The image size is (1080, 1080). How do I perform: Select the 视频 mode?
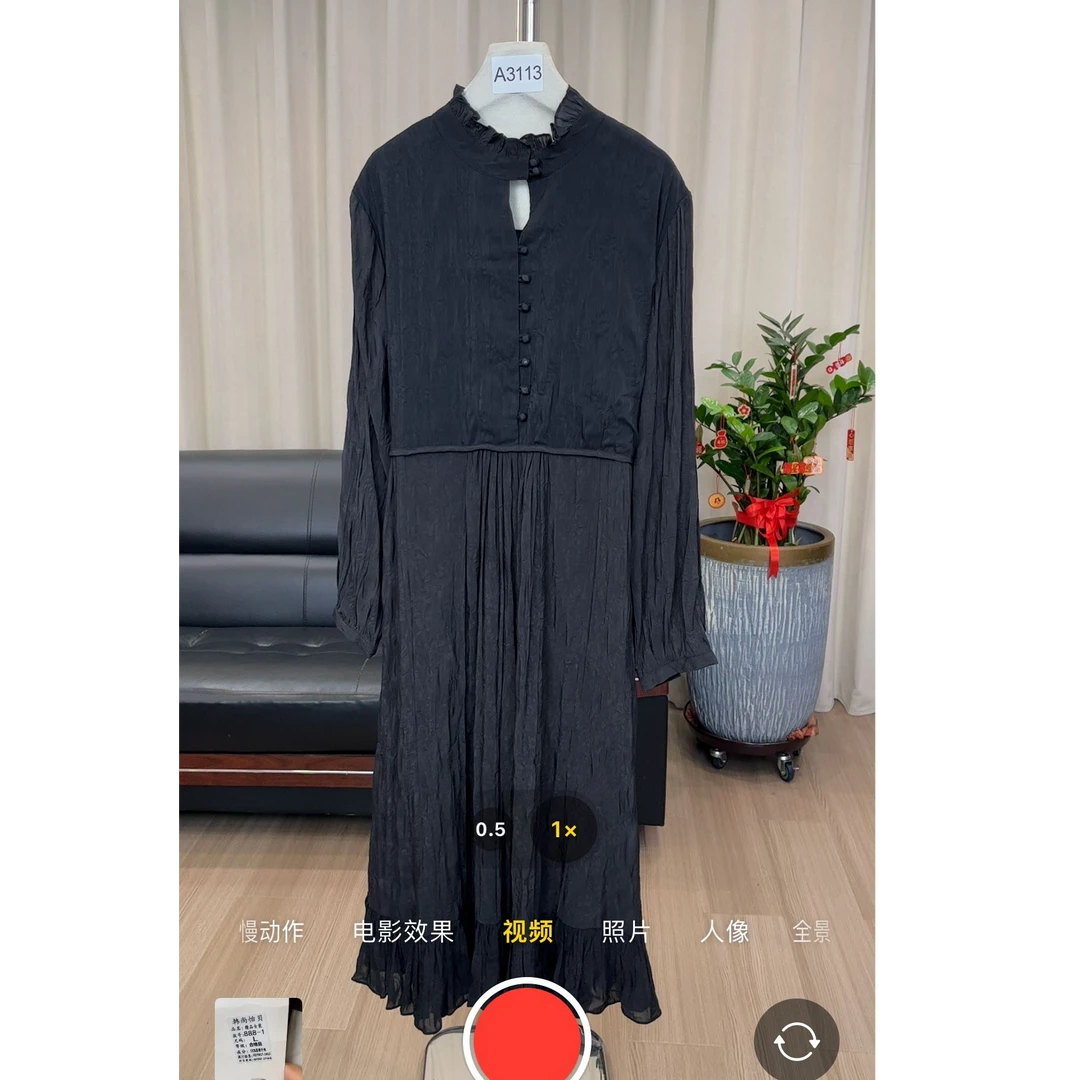pyautogui.click(x=527, y=932)
